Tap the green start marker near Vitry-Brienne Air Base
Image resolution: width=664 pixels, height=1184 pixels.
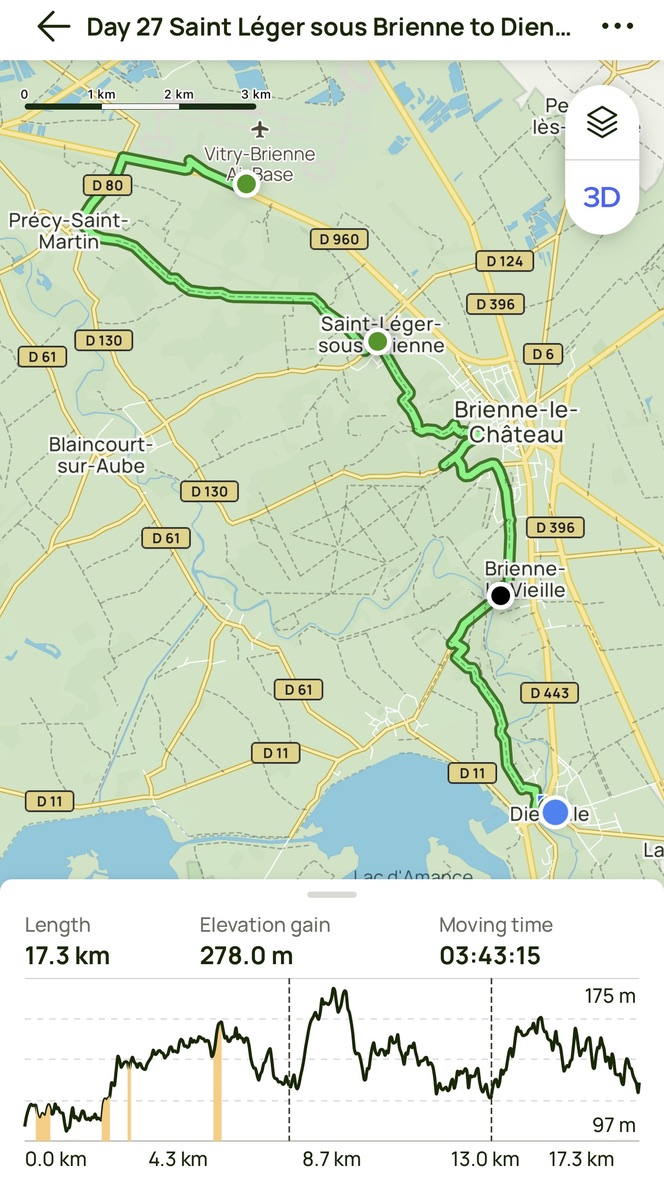245,184
